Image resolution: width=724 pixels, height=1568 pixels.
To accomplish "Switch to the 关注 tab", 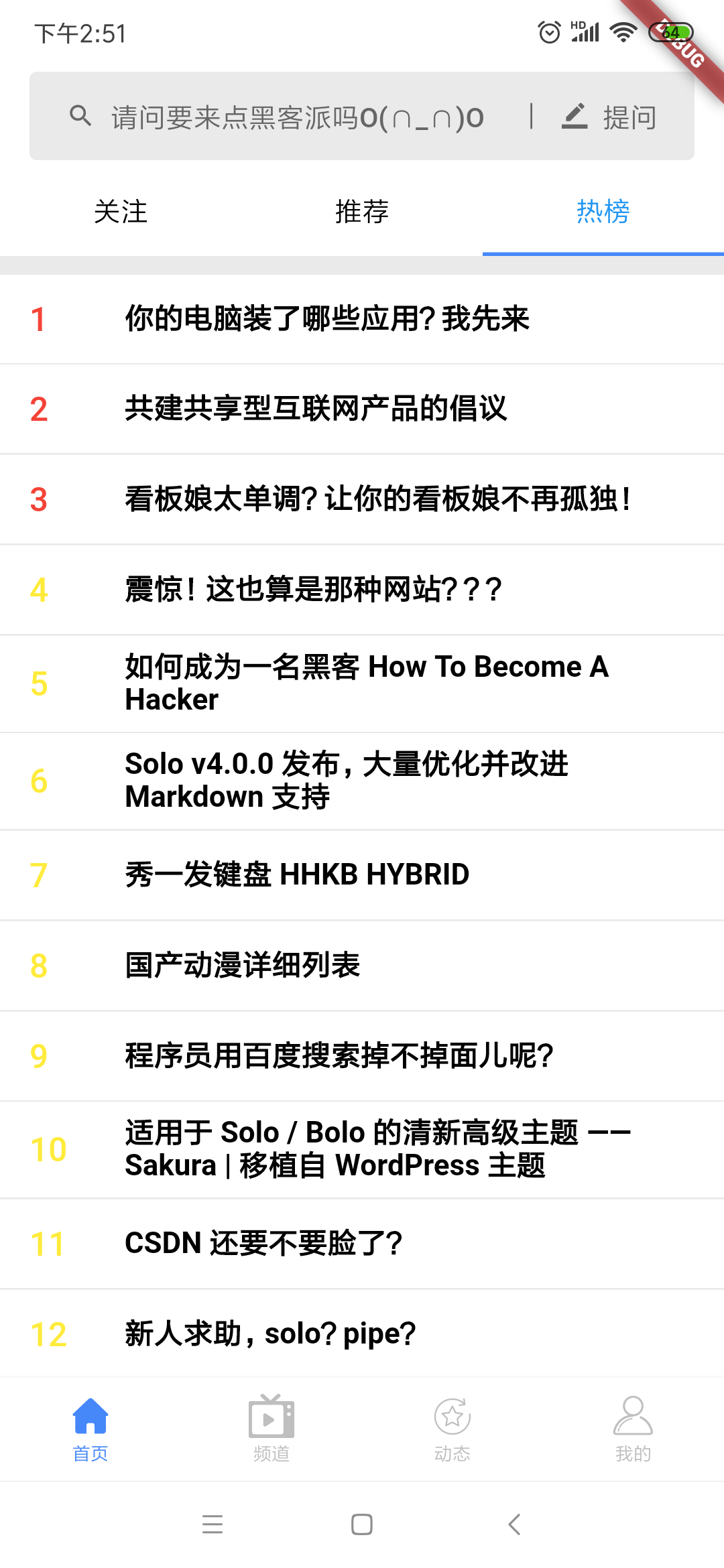I will [121, 212].
